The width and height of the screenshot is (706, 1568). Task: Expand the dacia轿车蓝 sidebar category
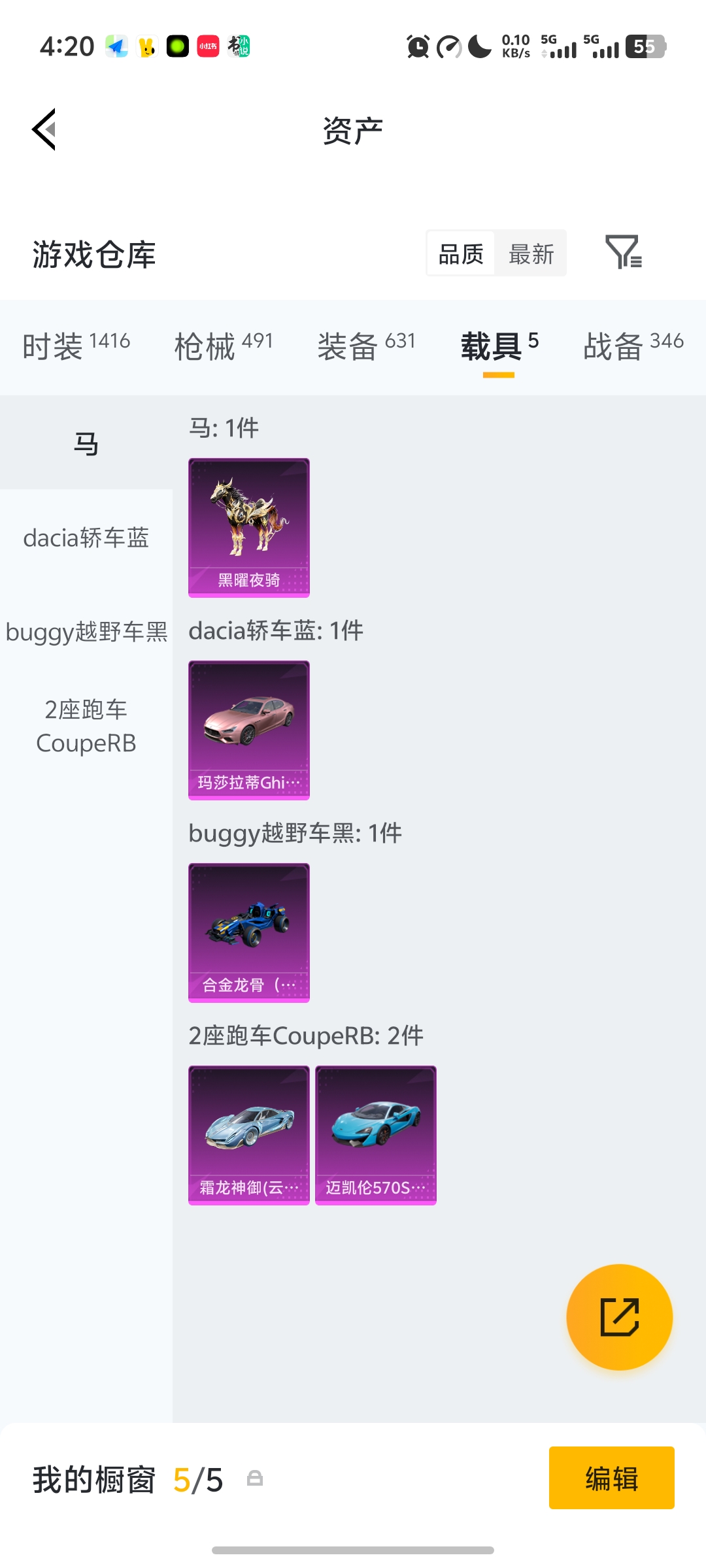point(86,538)
